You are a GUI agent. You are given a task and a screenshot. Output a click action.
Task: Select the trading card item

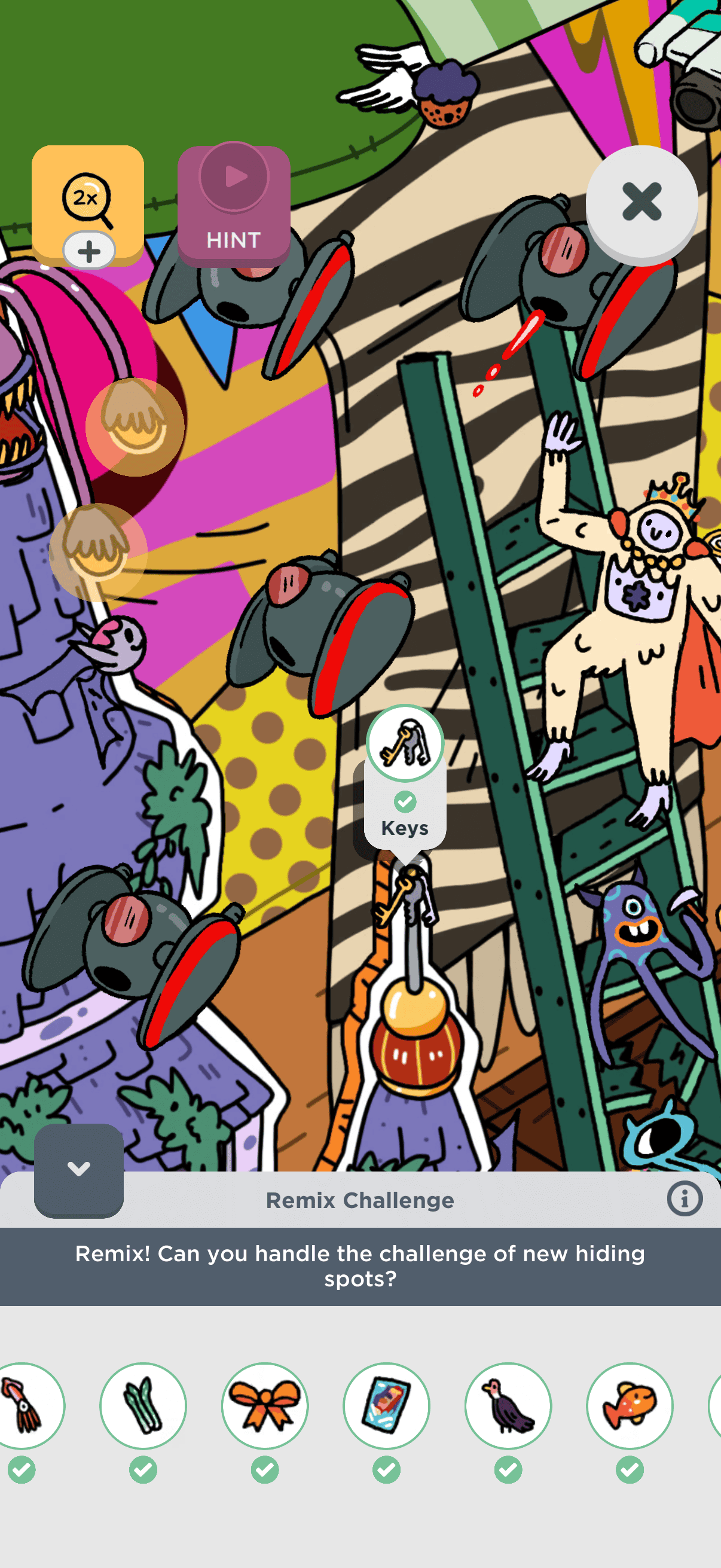pos(386,1405)
